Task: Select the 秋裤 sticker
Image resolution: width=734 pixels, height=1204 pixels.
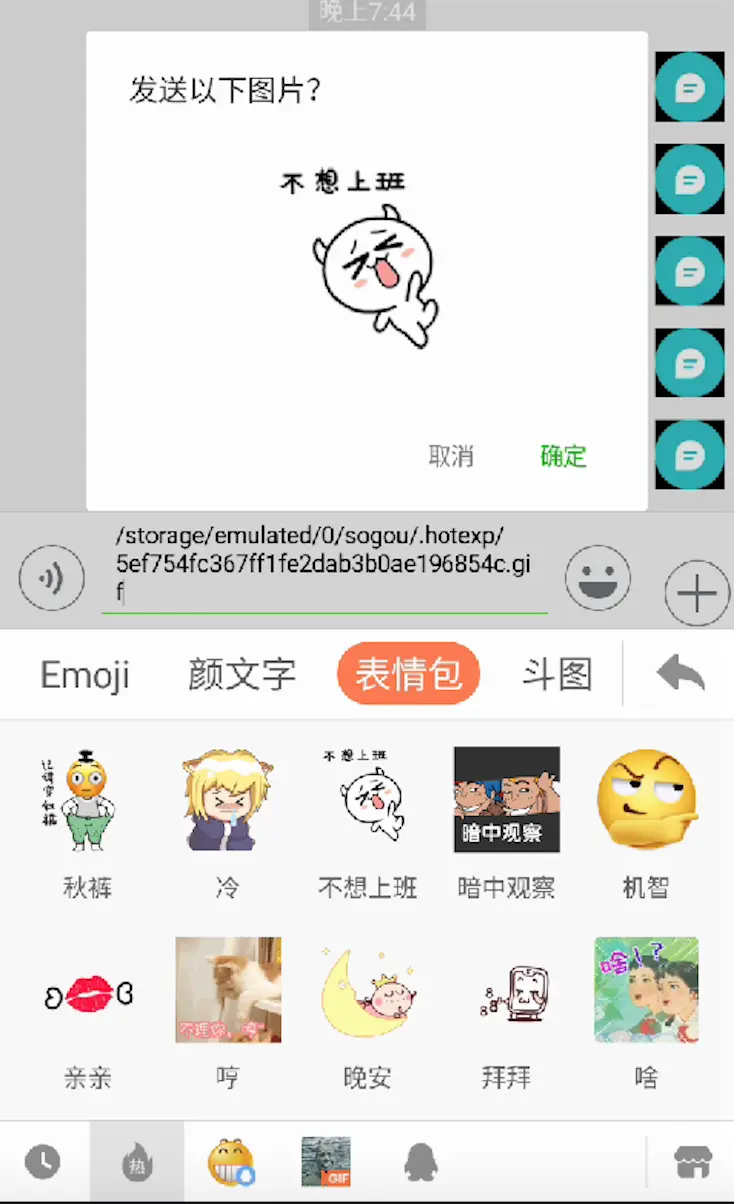Action: [86, 801]
